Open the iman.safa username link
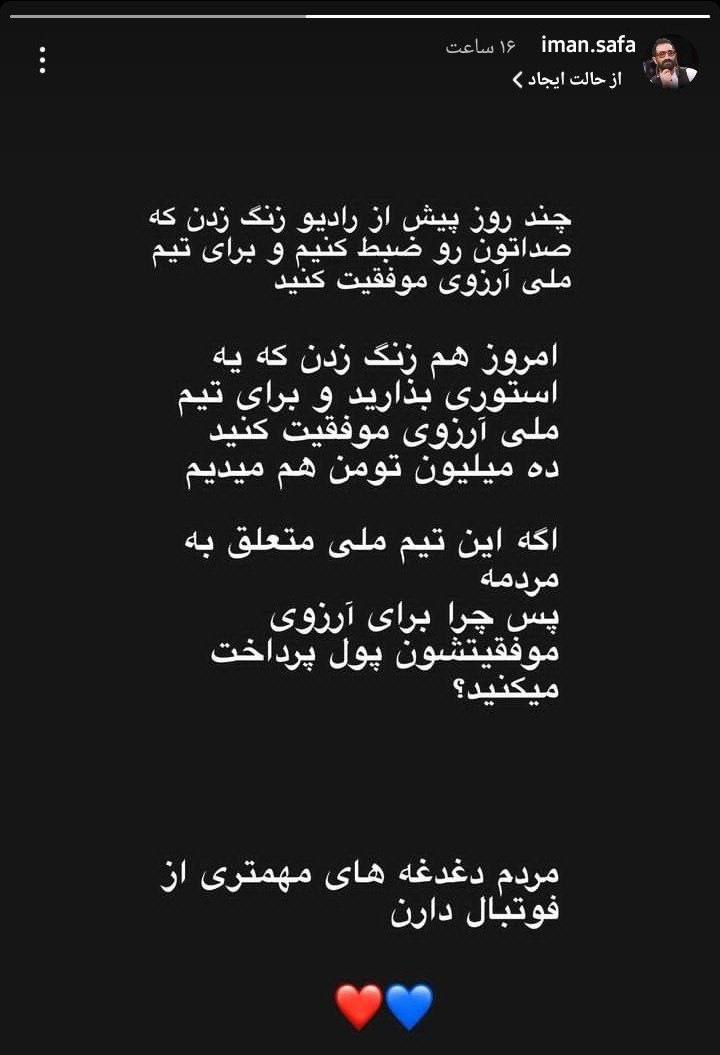Screen dimensions: 720x1055 (589, 45)
